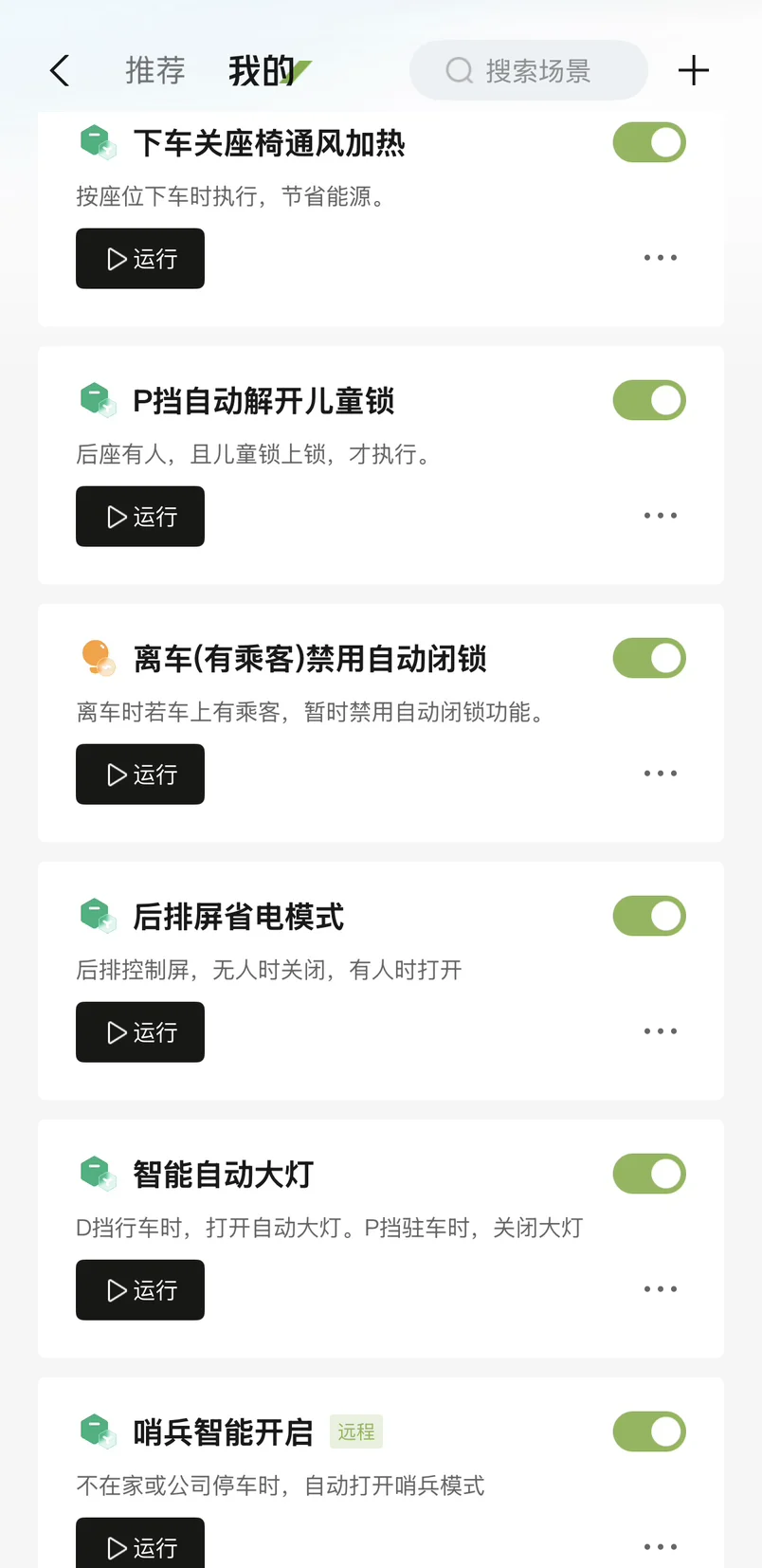
Task: Run the 智能自动大灯 scene
Action: [140, 1290]
